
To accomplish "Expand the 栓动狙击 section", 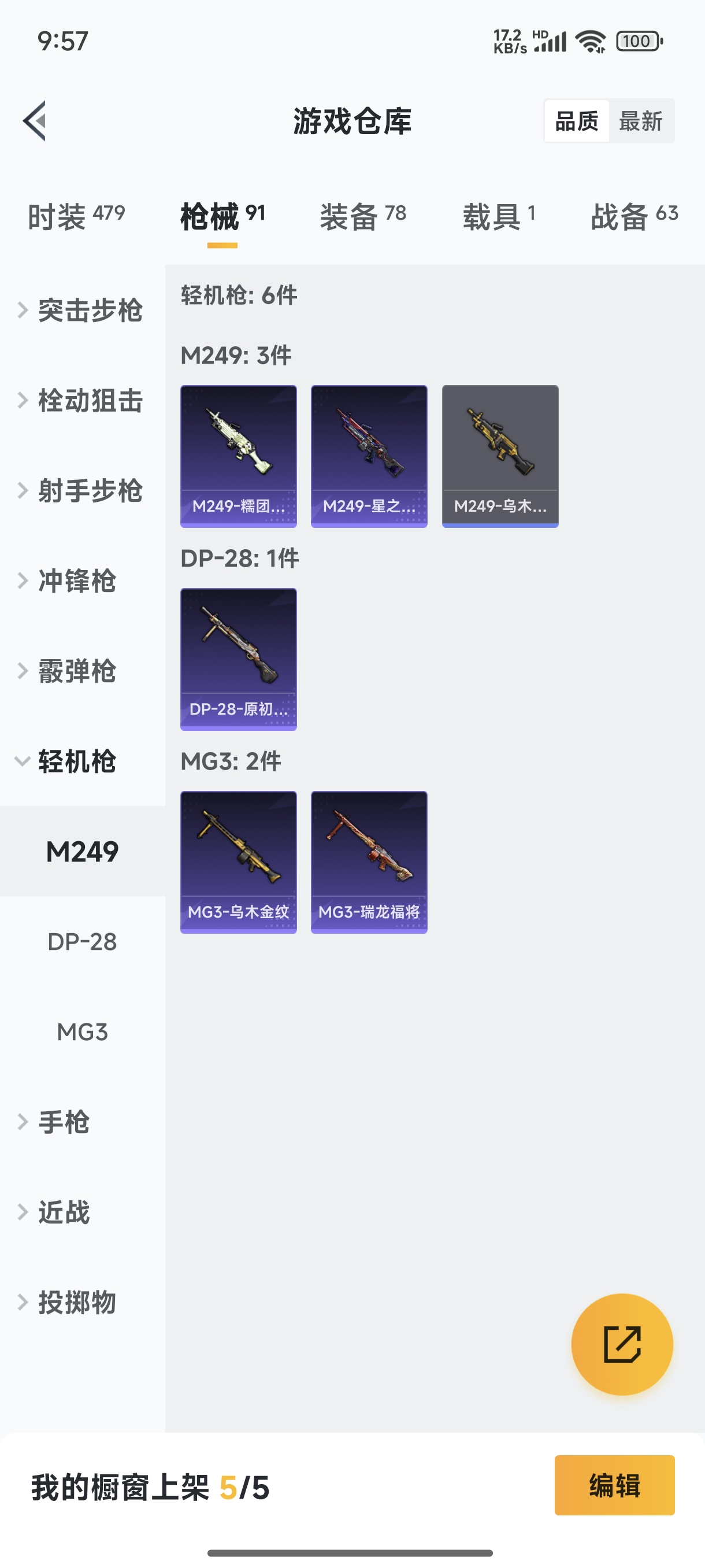I will 90,402.
